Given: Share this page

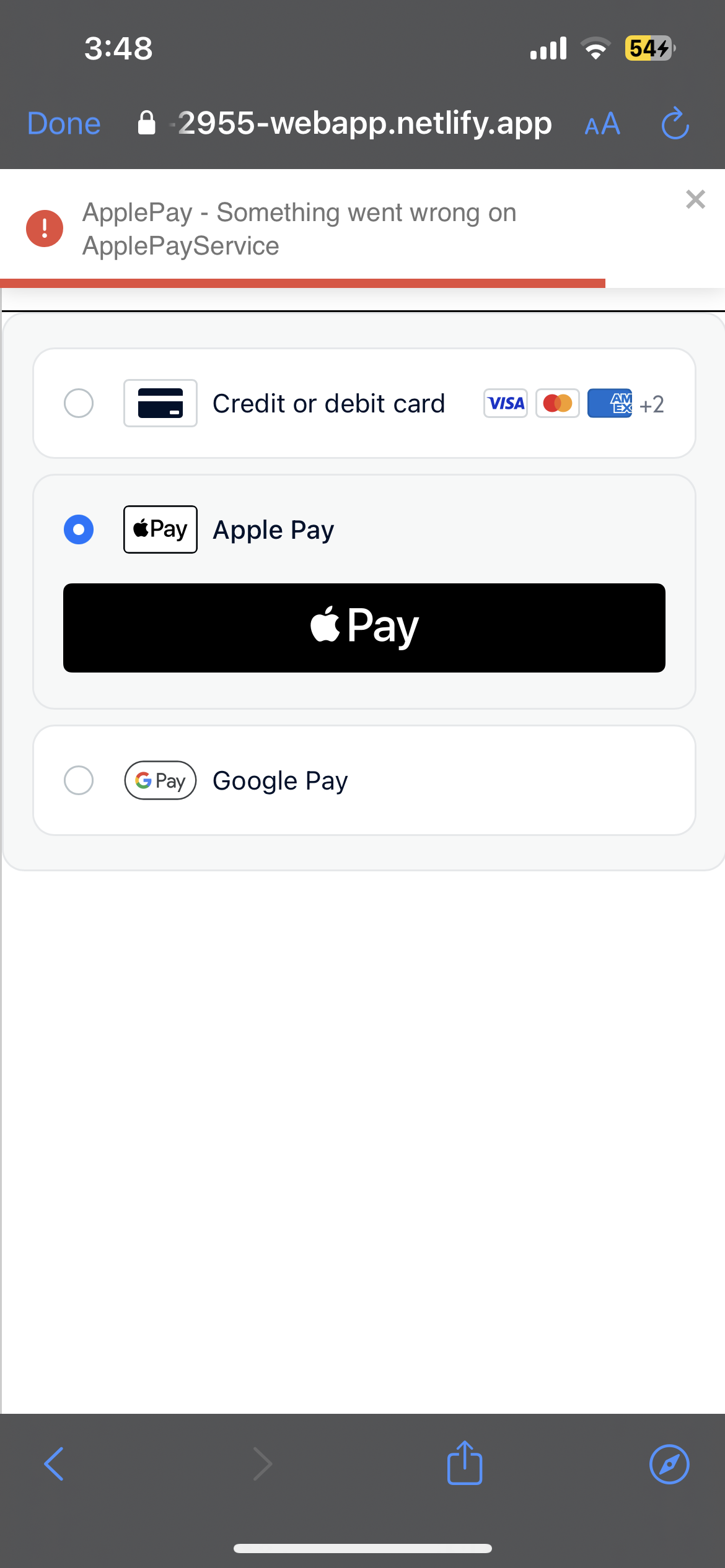Looking at the screenshot, I should click(465, 1463).
